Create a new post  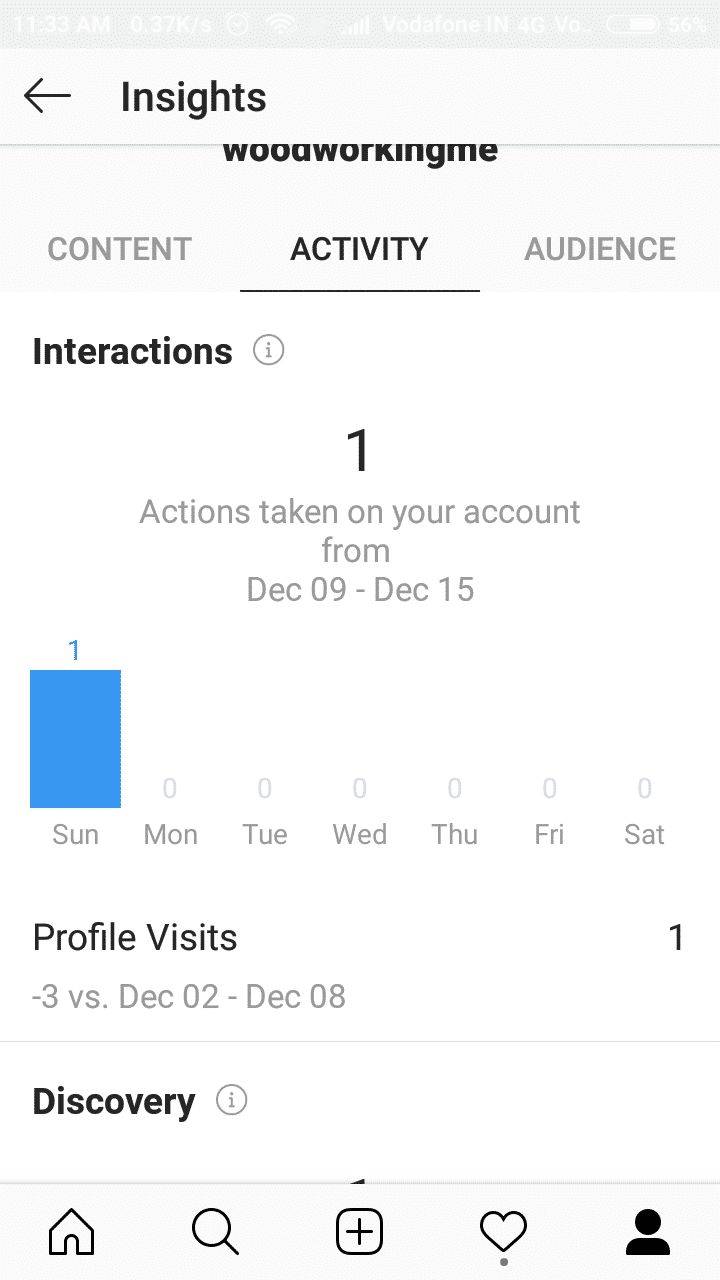coord(359,1232)
